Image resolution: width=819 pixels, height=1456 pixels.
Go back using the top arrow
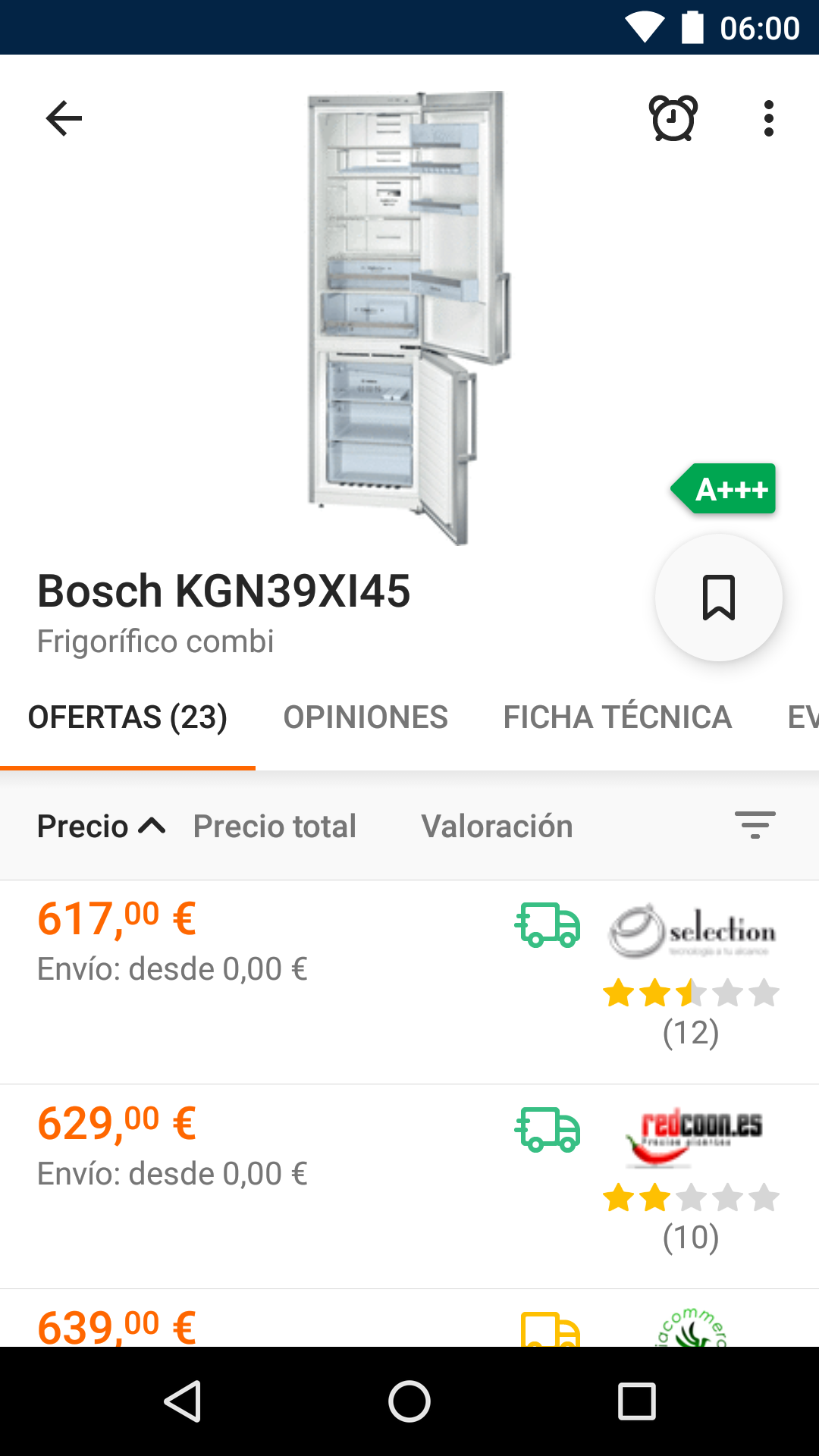click(x=64, y=118)
